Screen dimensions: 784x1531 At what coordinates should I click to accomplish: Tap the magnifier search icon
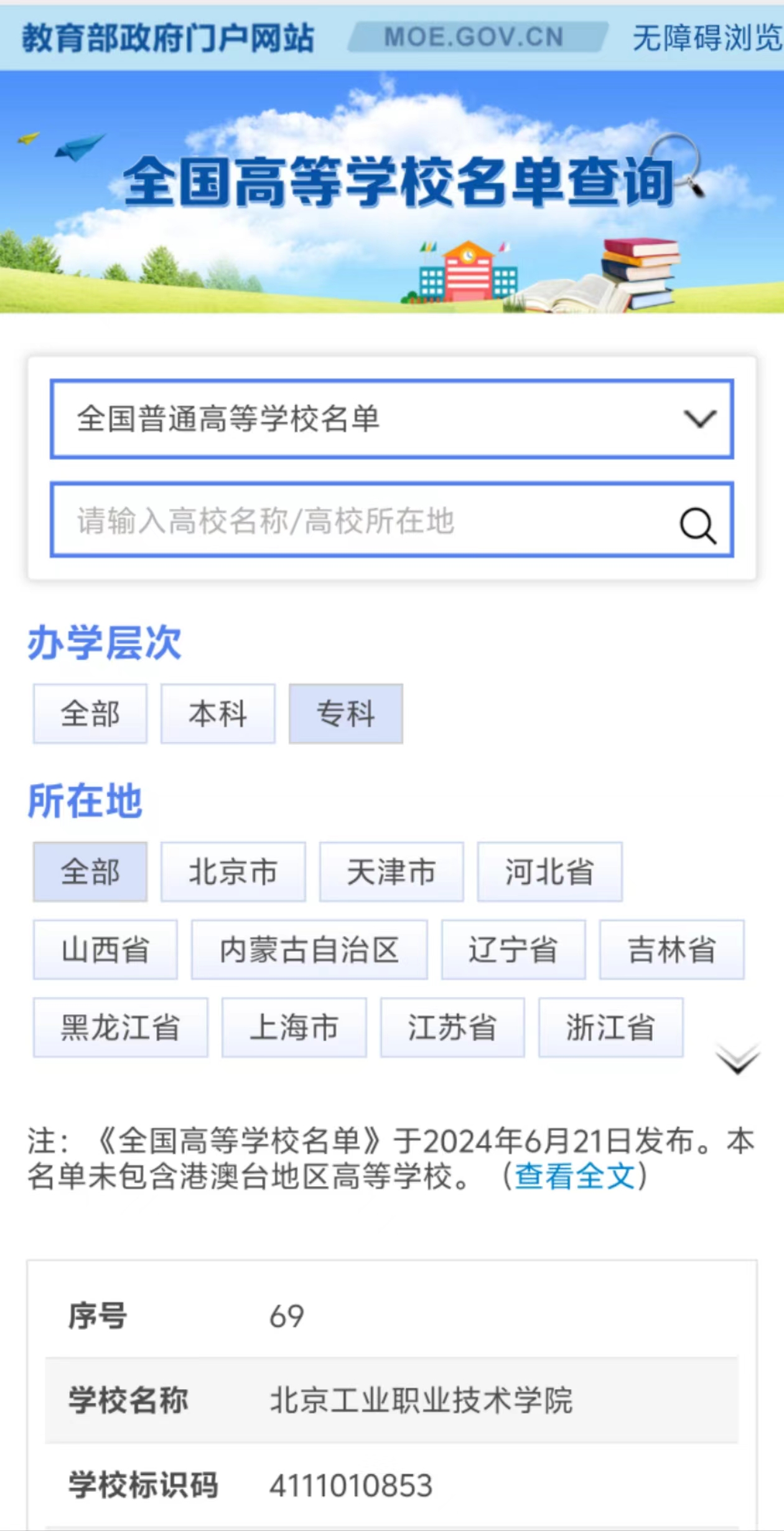tap(698, 525)
